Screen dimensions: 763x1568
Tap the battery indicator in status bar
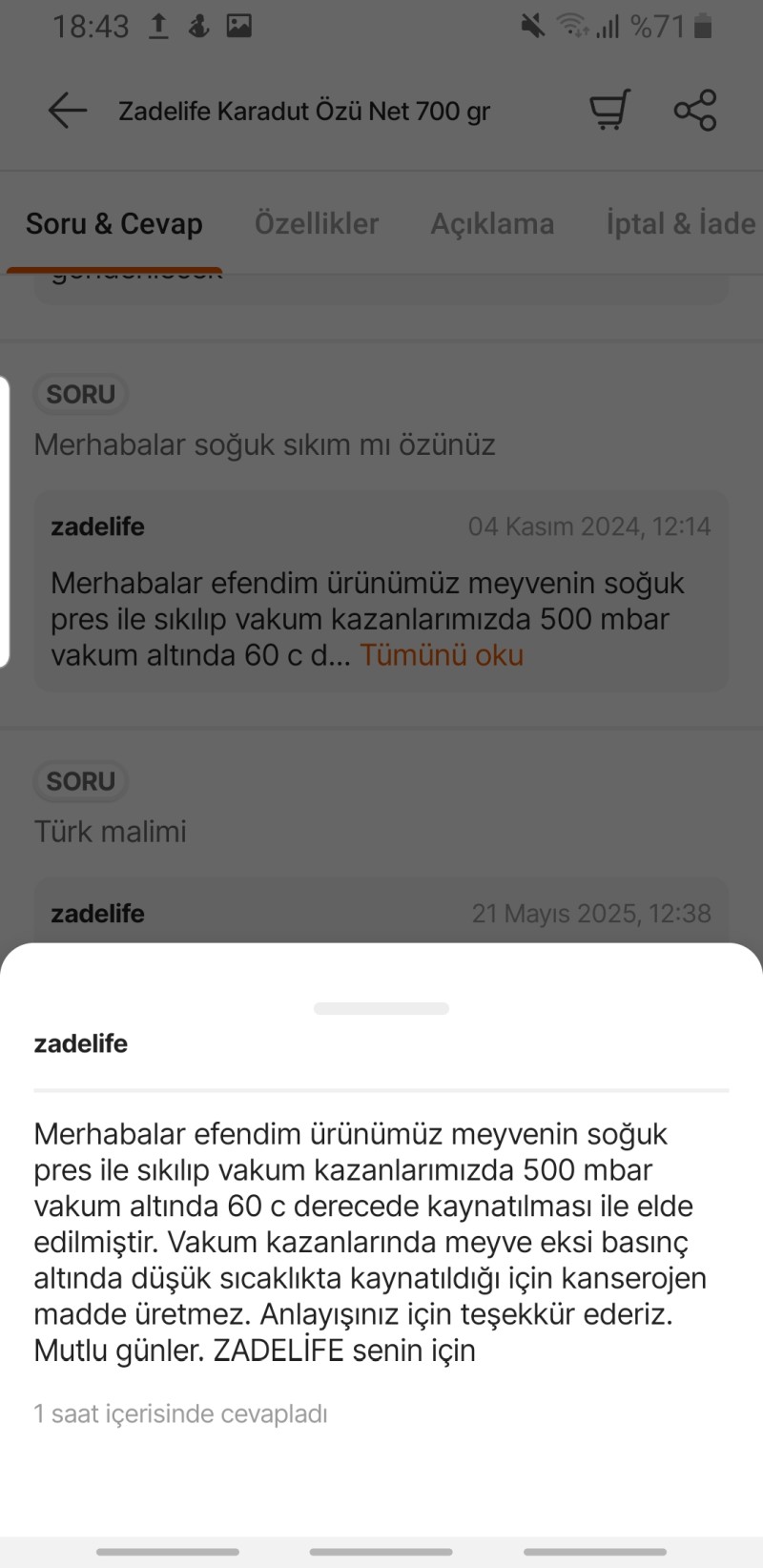[703, 26]
